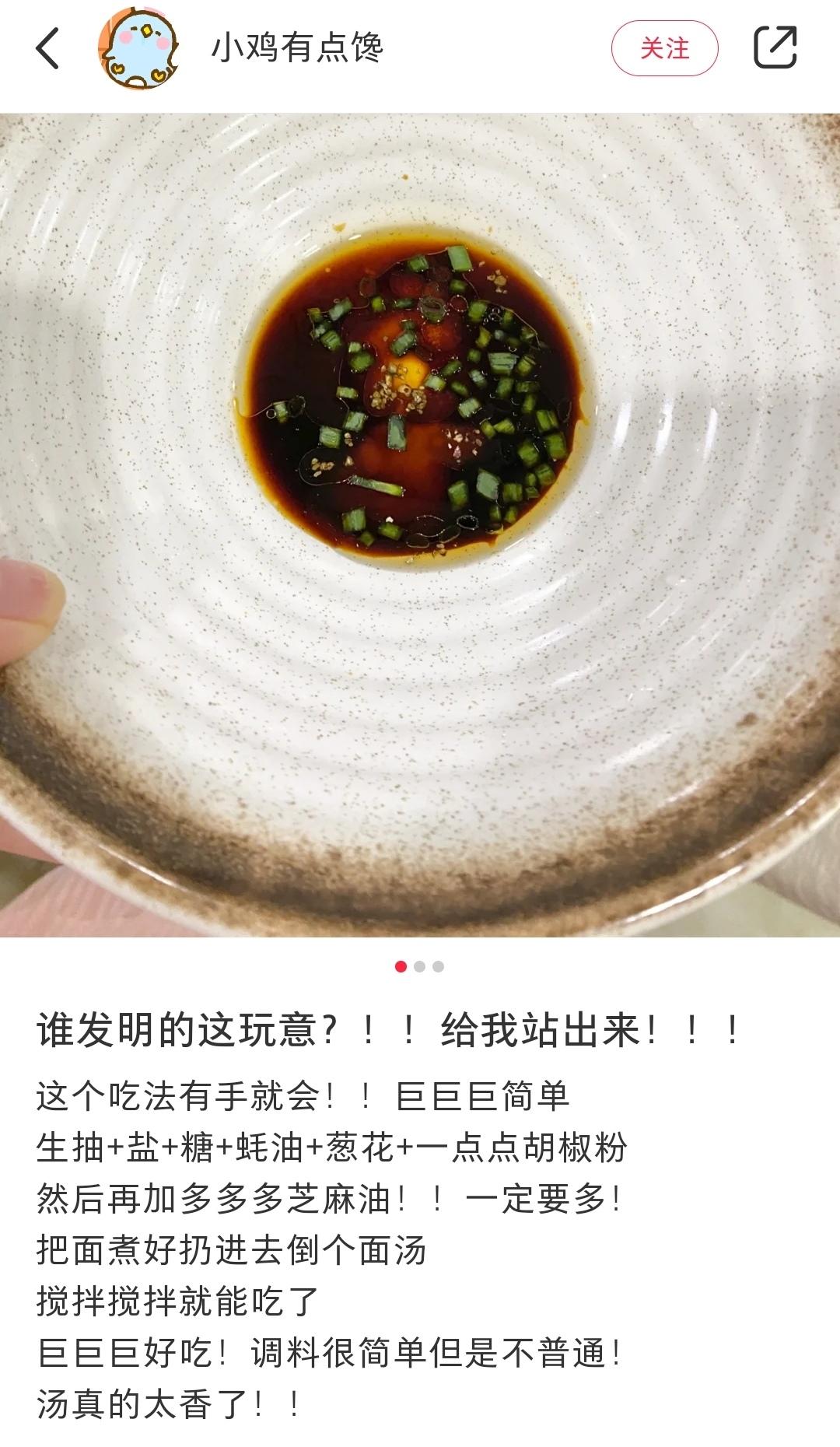Open the sauce bowl photo fullscreen
The width and height of the screenshot is (840, 1447).
pos(420,525)
